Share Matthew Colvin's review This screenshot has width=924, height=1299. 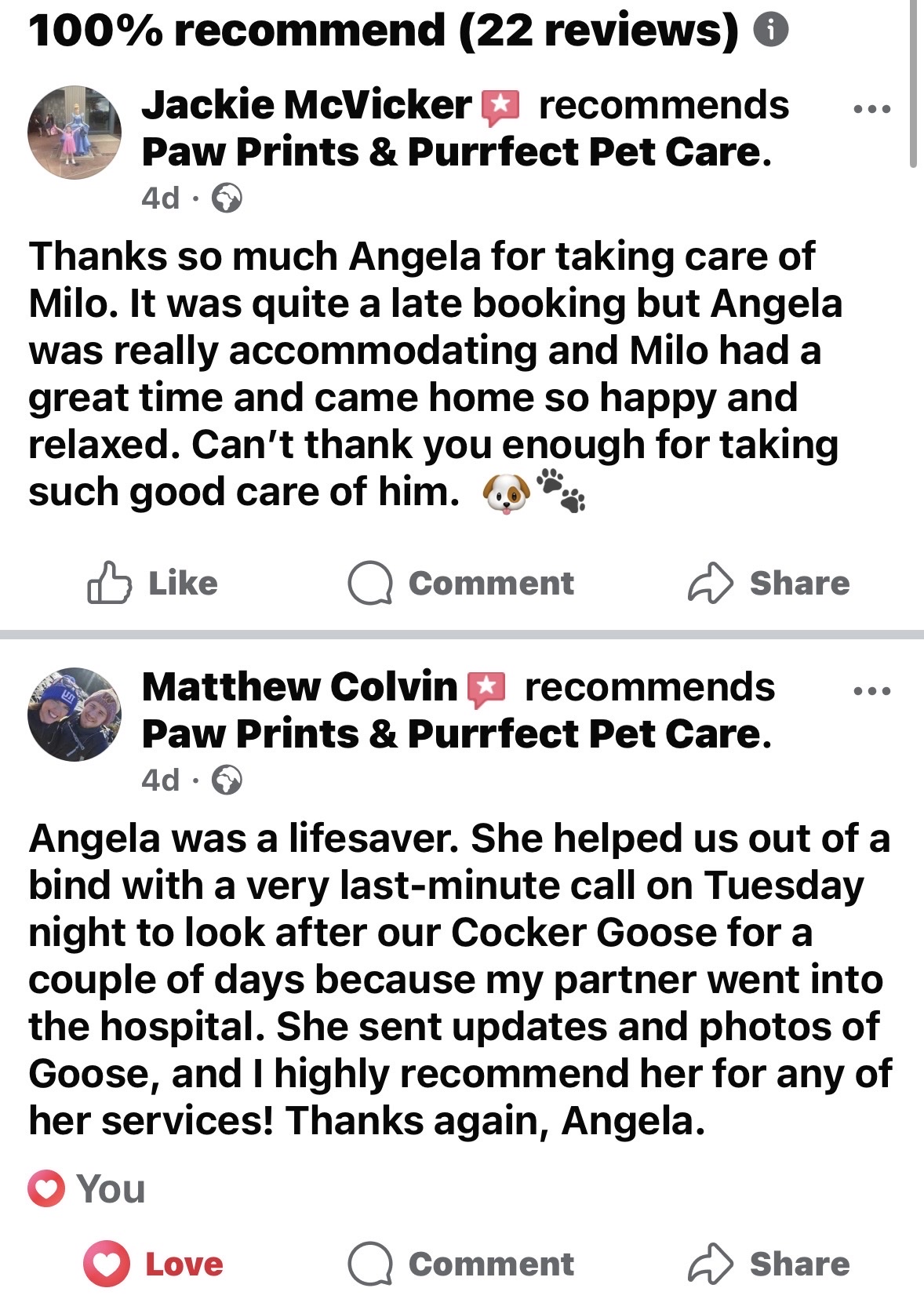[x=769, y=1264]
